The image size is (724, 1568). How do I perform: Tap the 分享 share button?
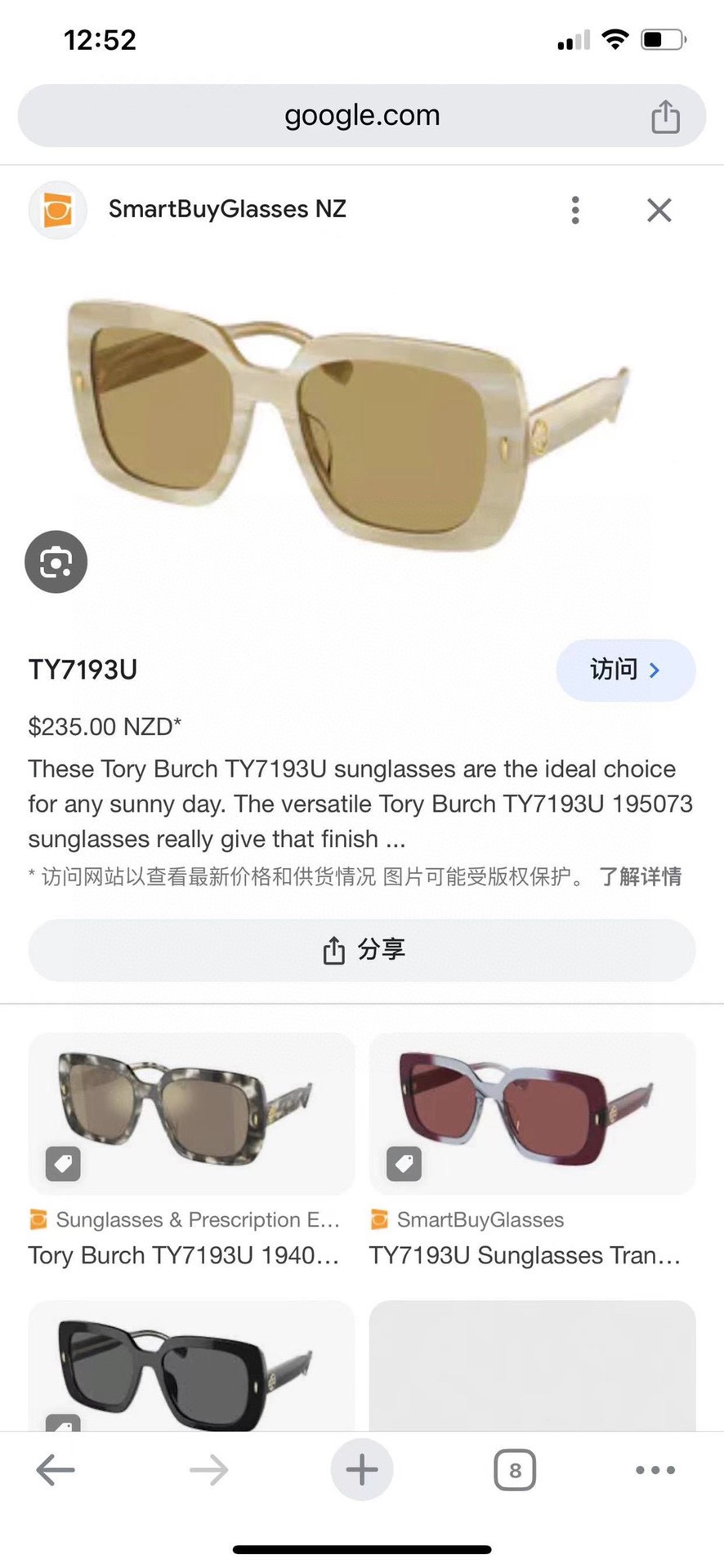(x=361, y=950)
